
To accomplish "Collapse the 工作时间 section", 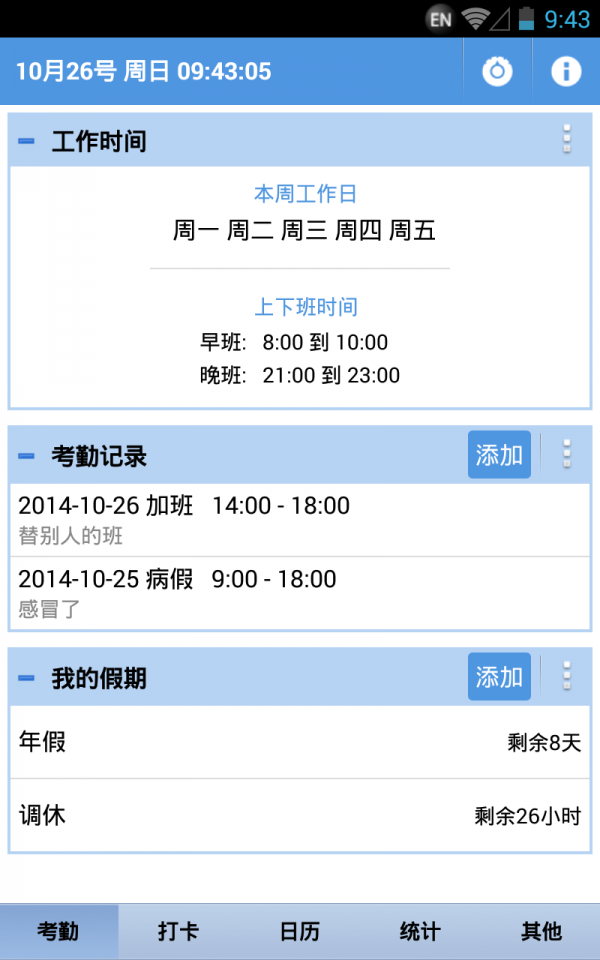I will pos(27,142).
